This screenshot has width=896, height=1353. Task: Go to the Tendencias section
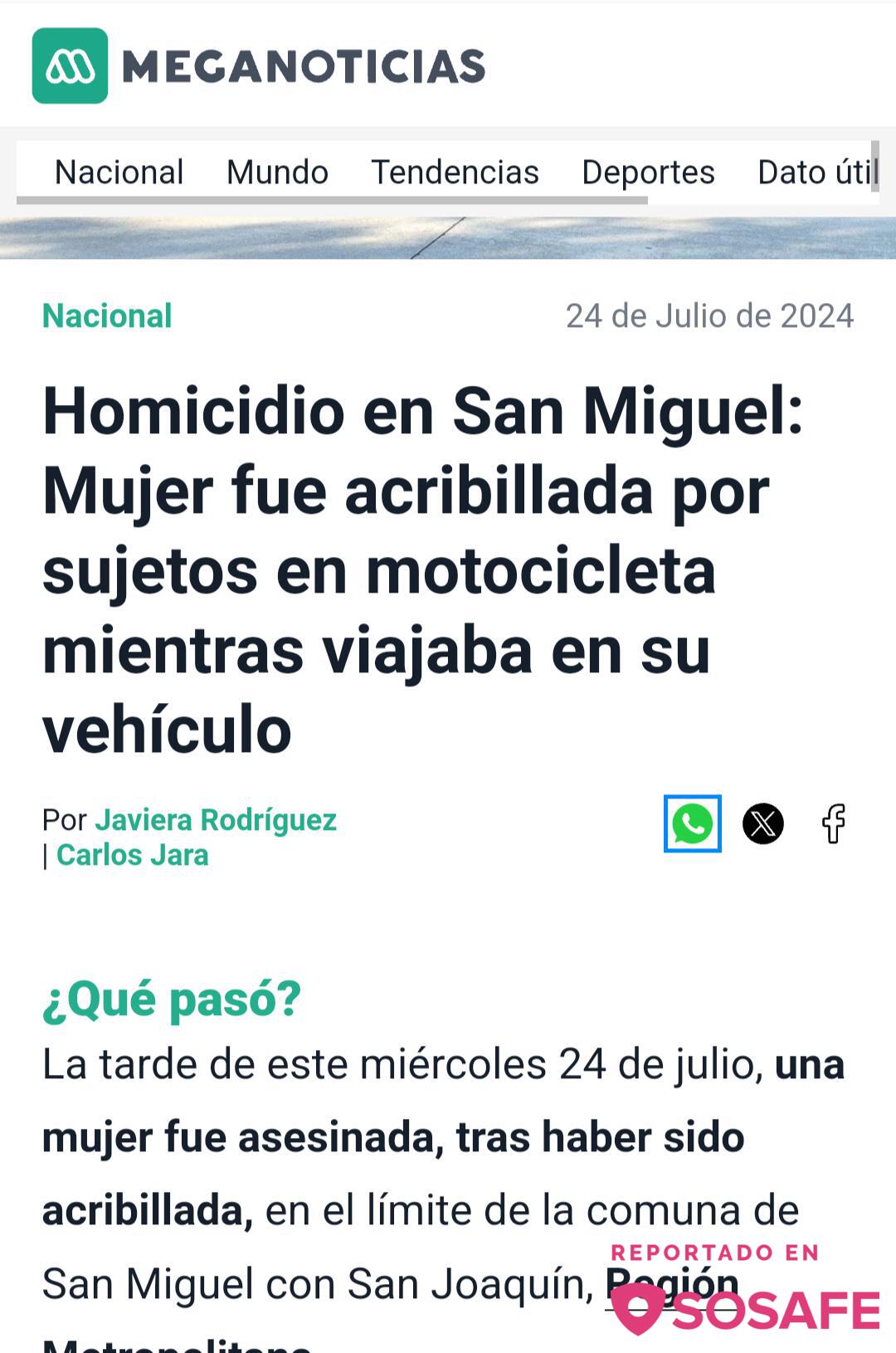click(455, 173)
